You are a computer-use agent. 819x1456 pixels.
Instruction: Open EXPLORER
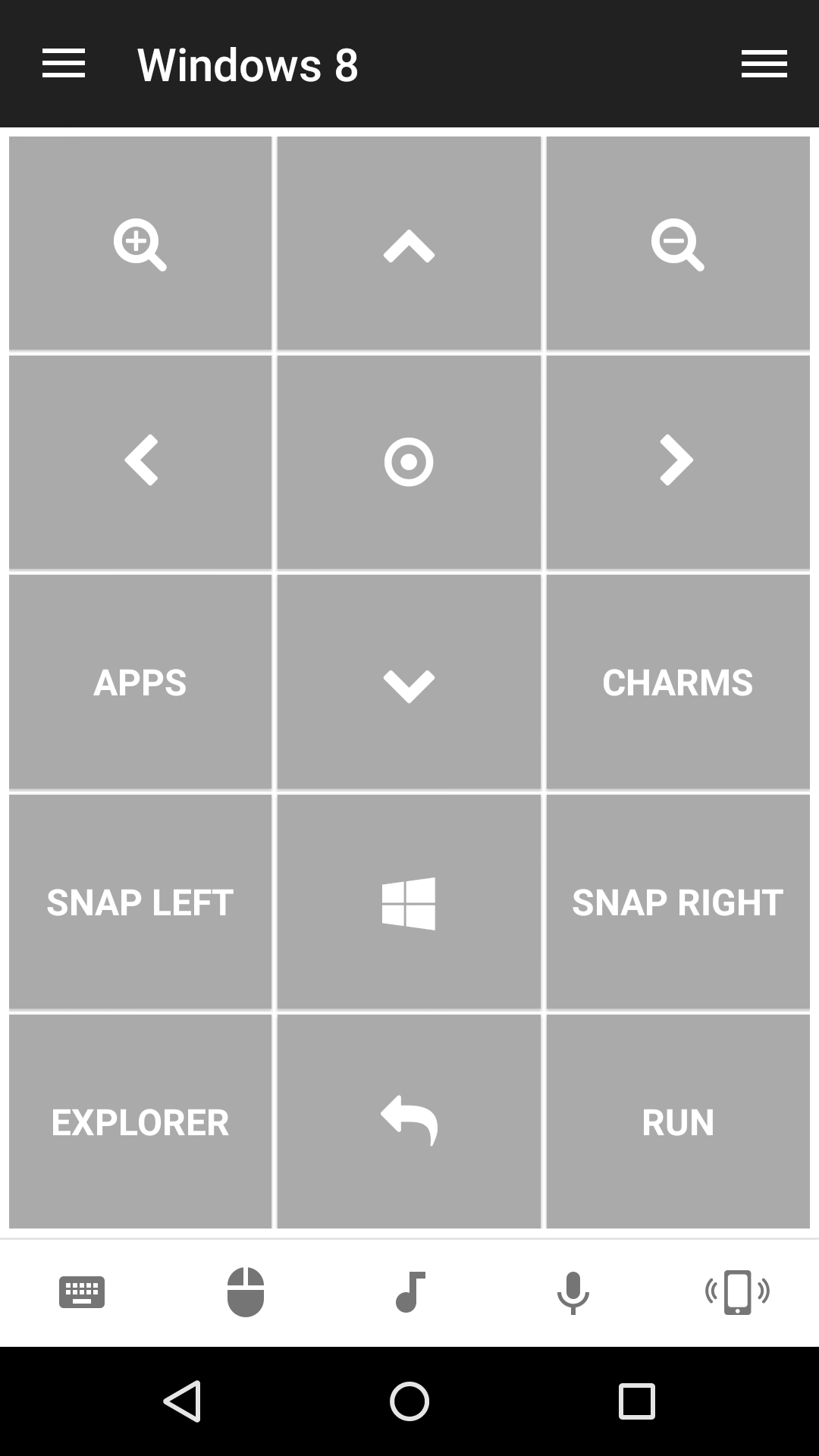tap(140, 1122)
